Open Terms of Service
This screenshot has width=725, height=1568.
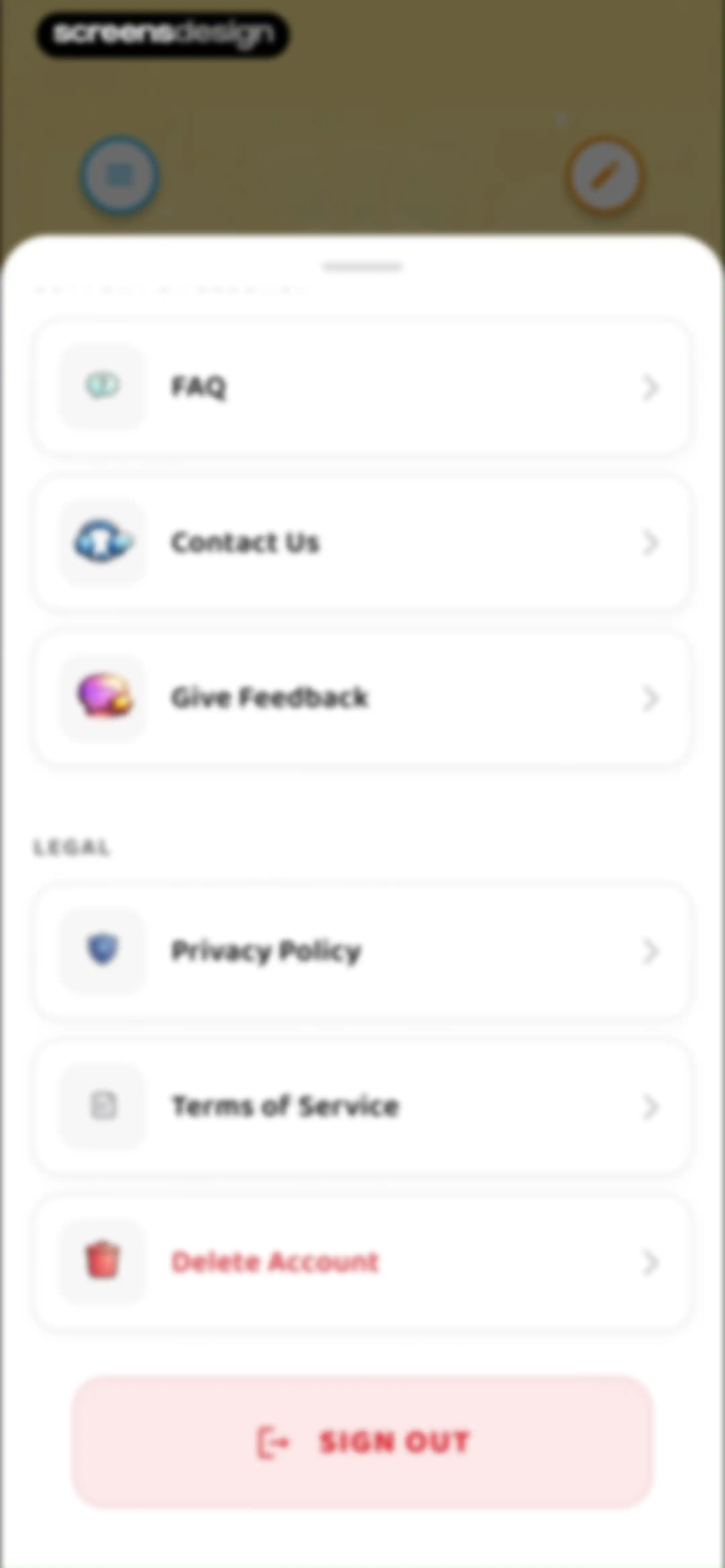361,1106
